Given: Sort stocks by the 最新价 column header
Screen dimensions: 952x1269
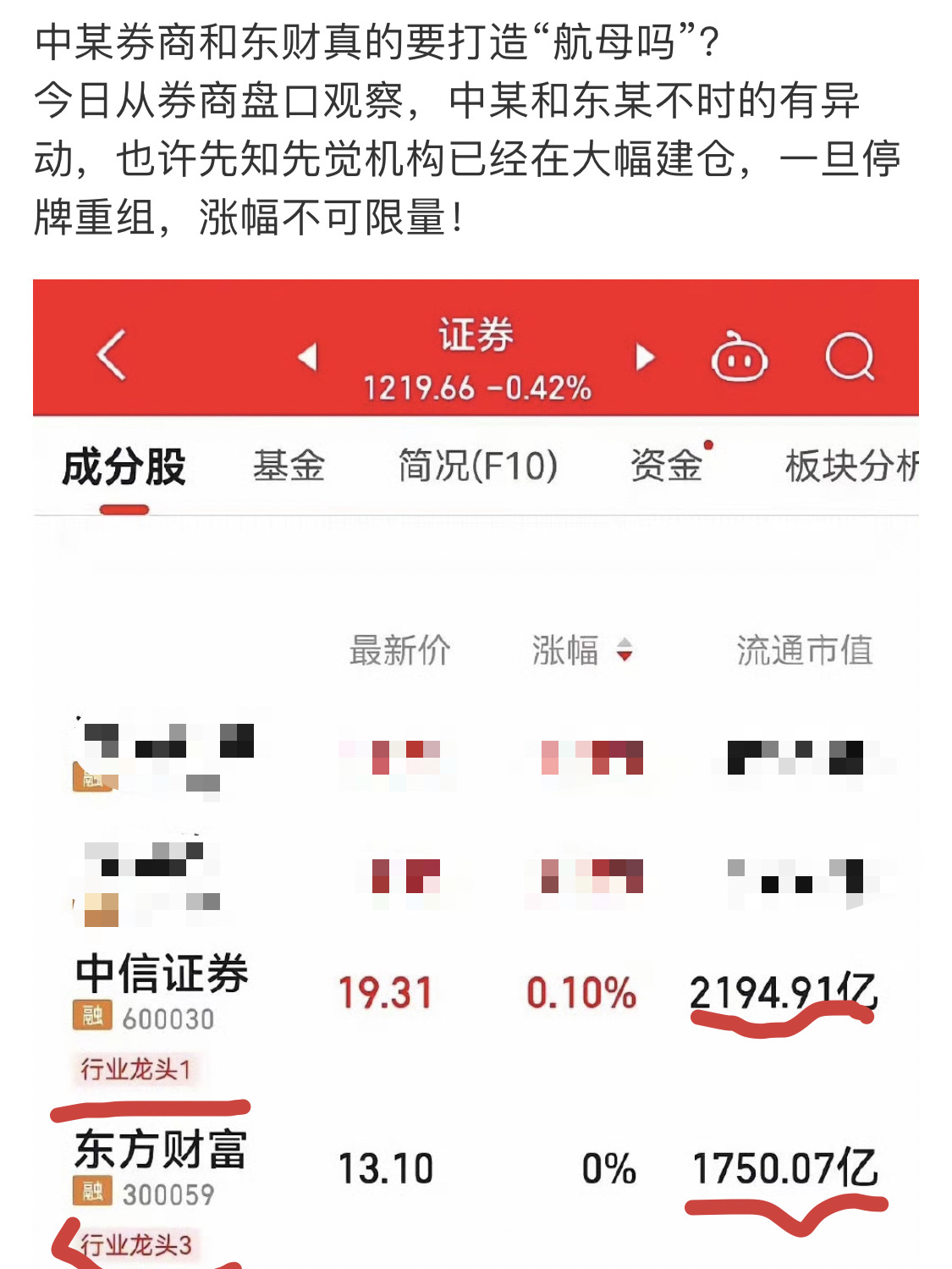Looking at the screenshot, I should pyautogui.click(x=399, y=650).
